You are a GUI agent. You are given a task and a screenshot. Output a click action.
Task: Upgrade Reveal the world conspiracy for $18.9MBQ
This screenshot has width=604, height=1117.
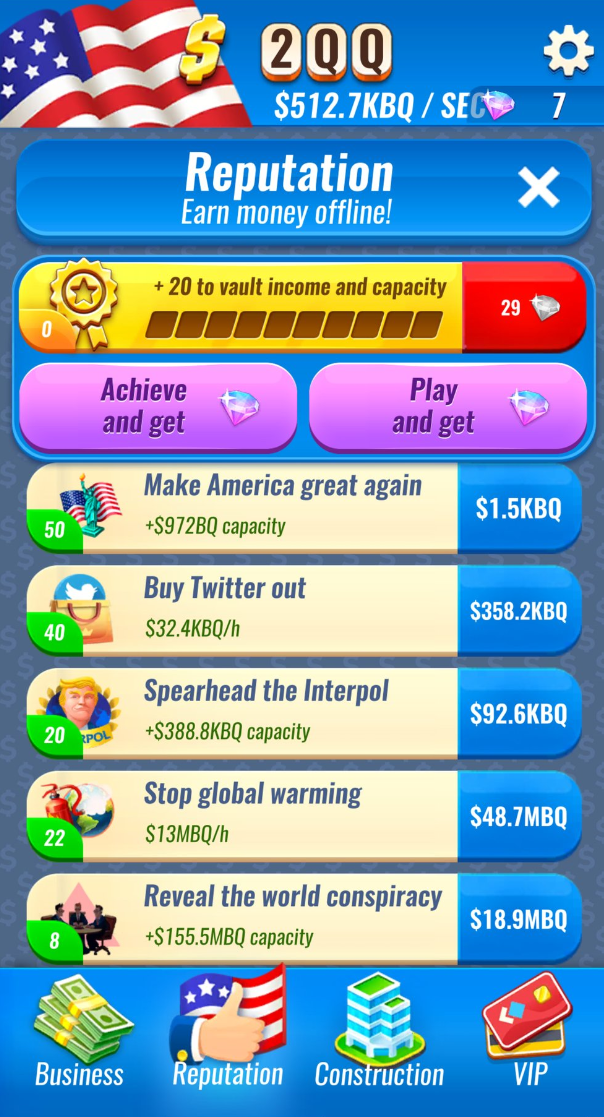click(x=519, y=919)
